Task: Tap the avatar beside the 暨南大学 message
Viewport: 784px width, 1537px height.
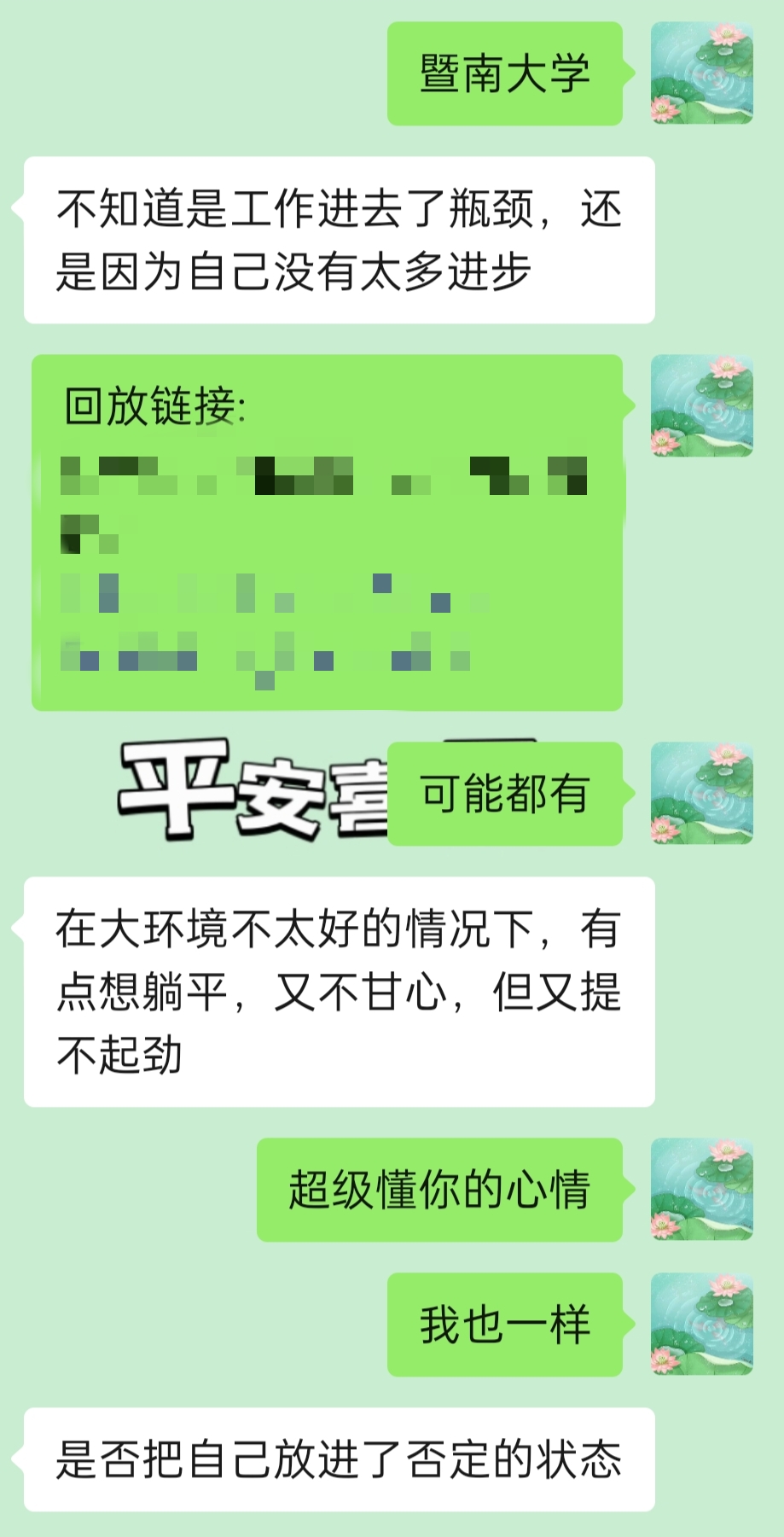Action: [701, 73]
